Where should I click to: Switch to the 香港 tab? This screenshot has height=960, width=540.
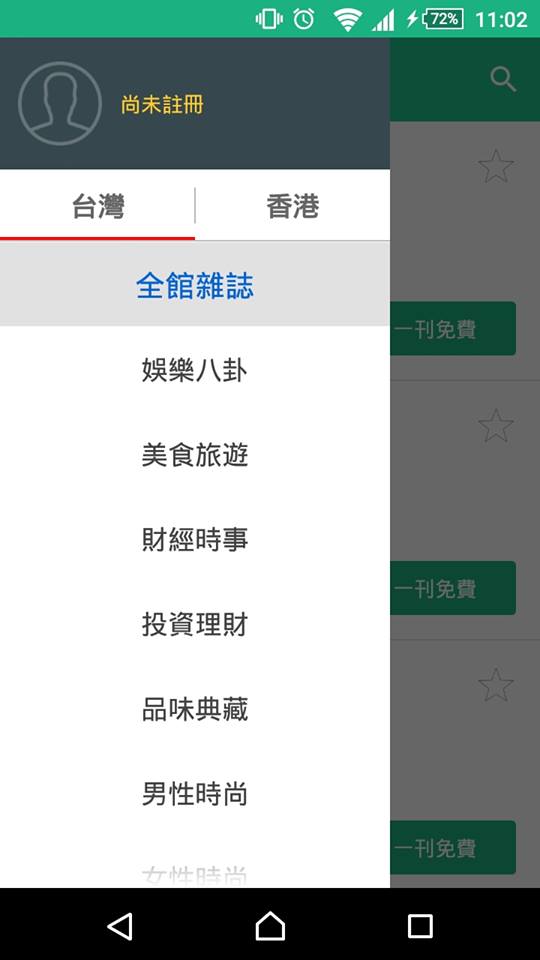pos(293,206)
